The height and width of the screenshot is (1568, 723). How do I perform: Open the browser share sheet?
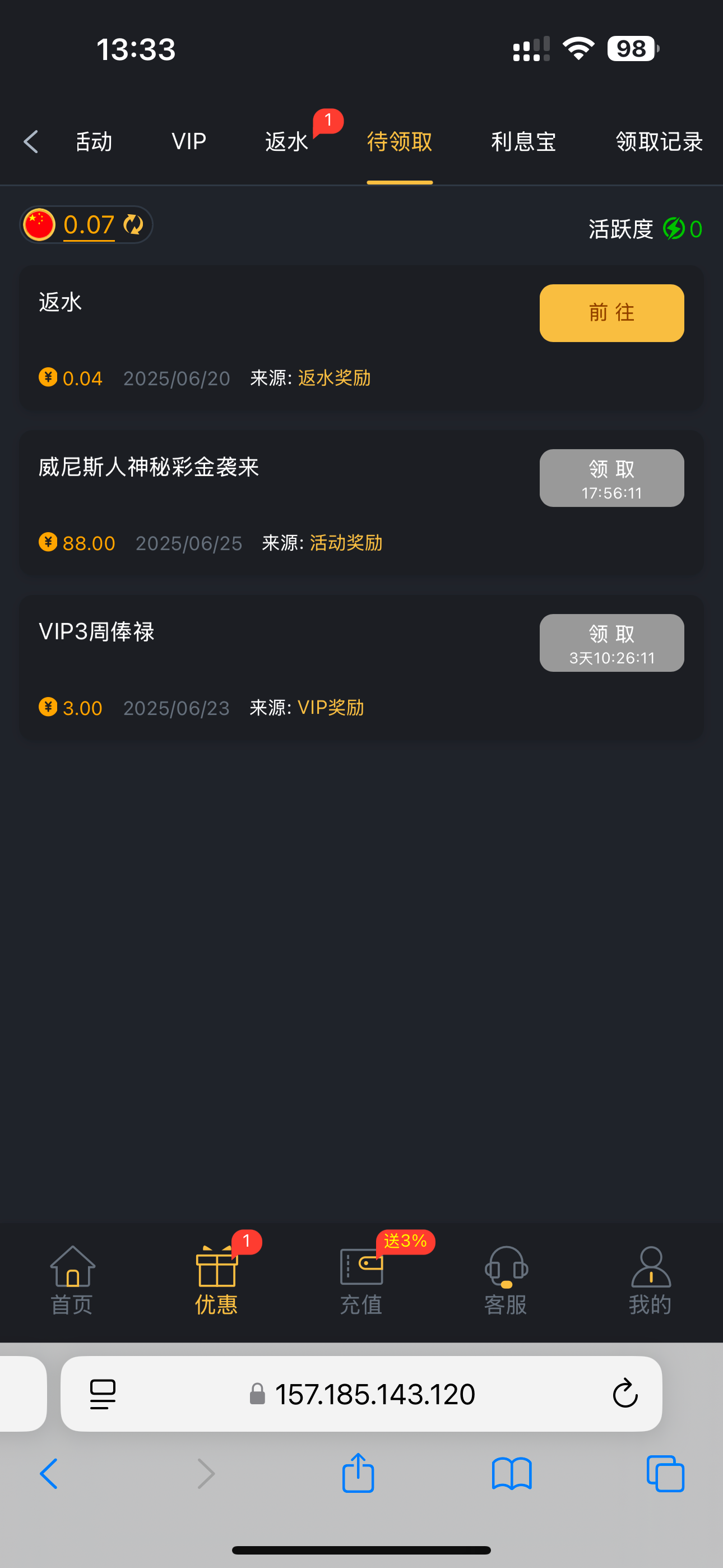point(358,1474)
